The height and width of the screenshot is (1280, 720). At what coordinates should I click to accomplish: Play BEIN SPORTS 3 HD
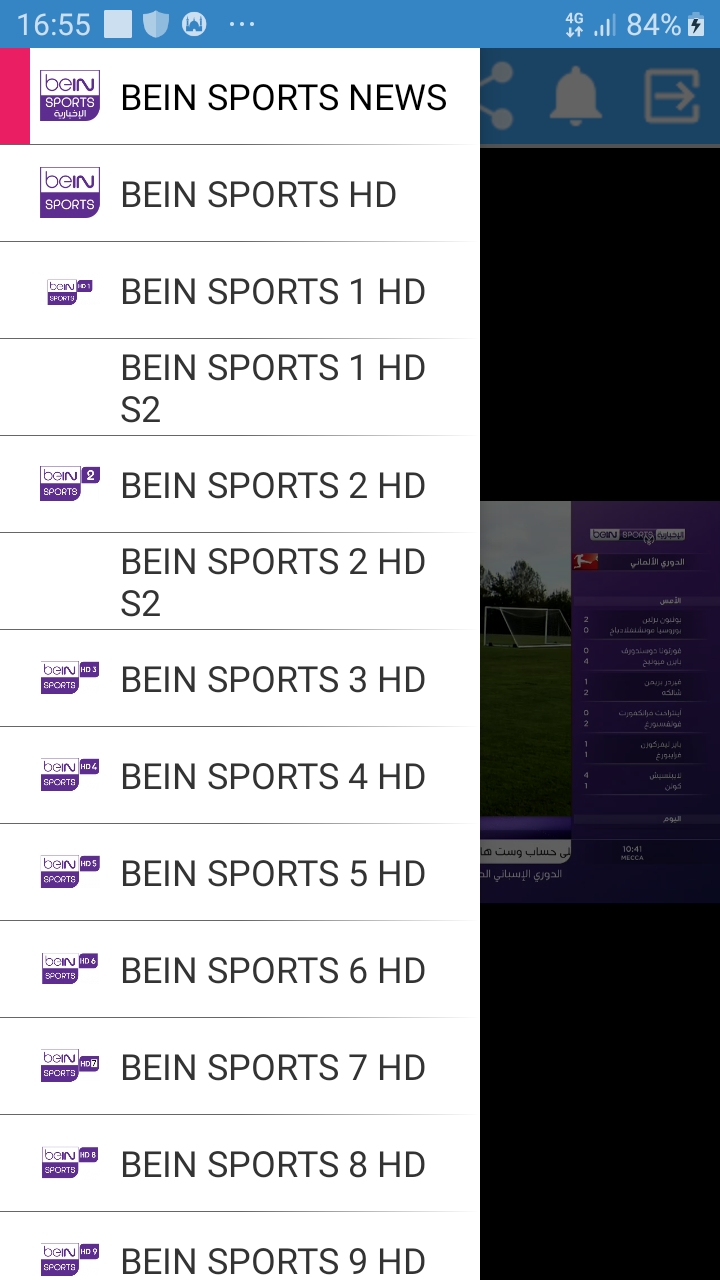(240, 679)
